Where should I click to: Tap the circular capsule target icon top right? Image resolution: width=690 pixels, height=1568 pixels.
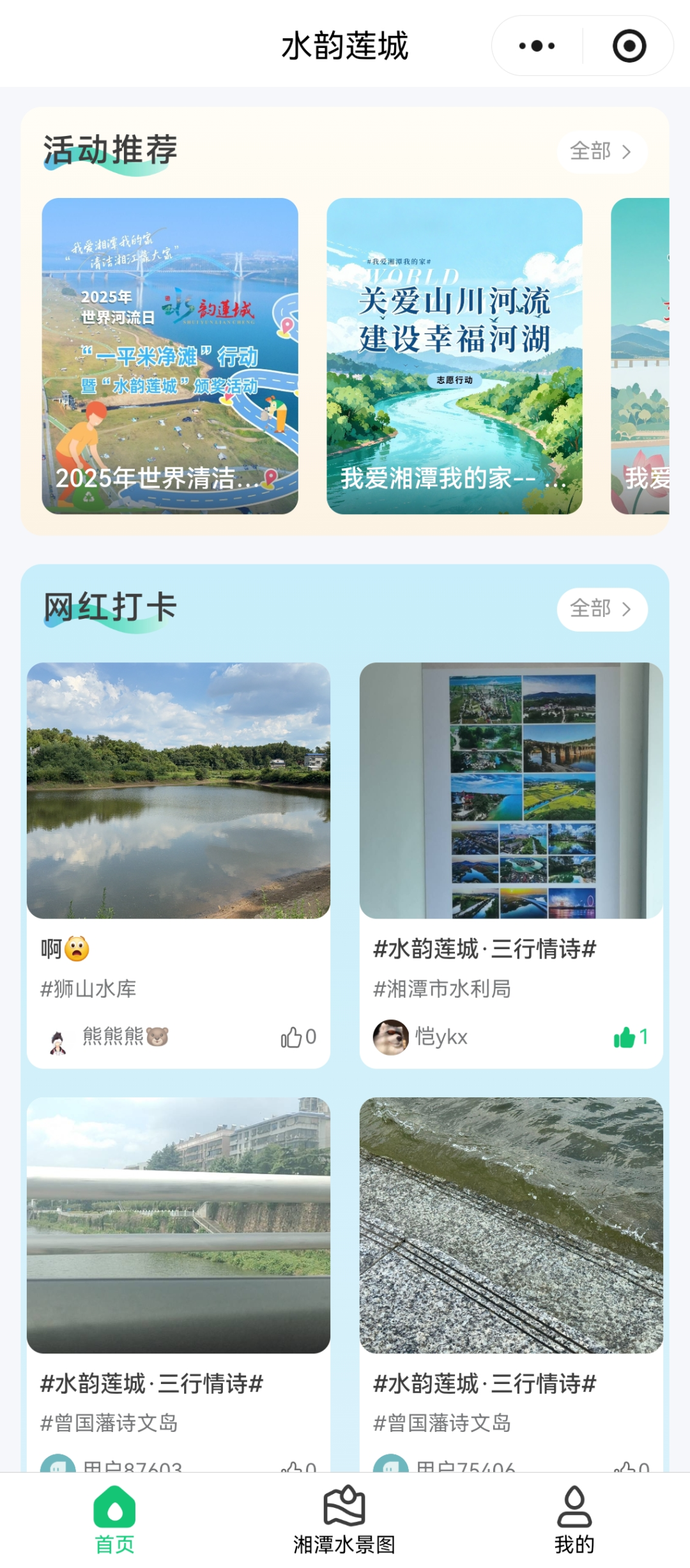point(628,45)
